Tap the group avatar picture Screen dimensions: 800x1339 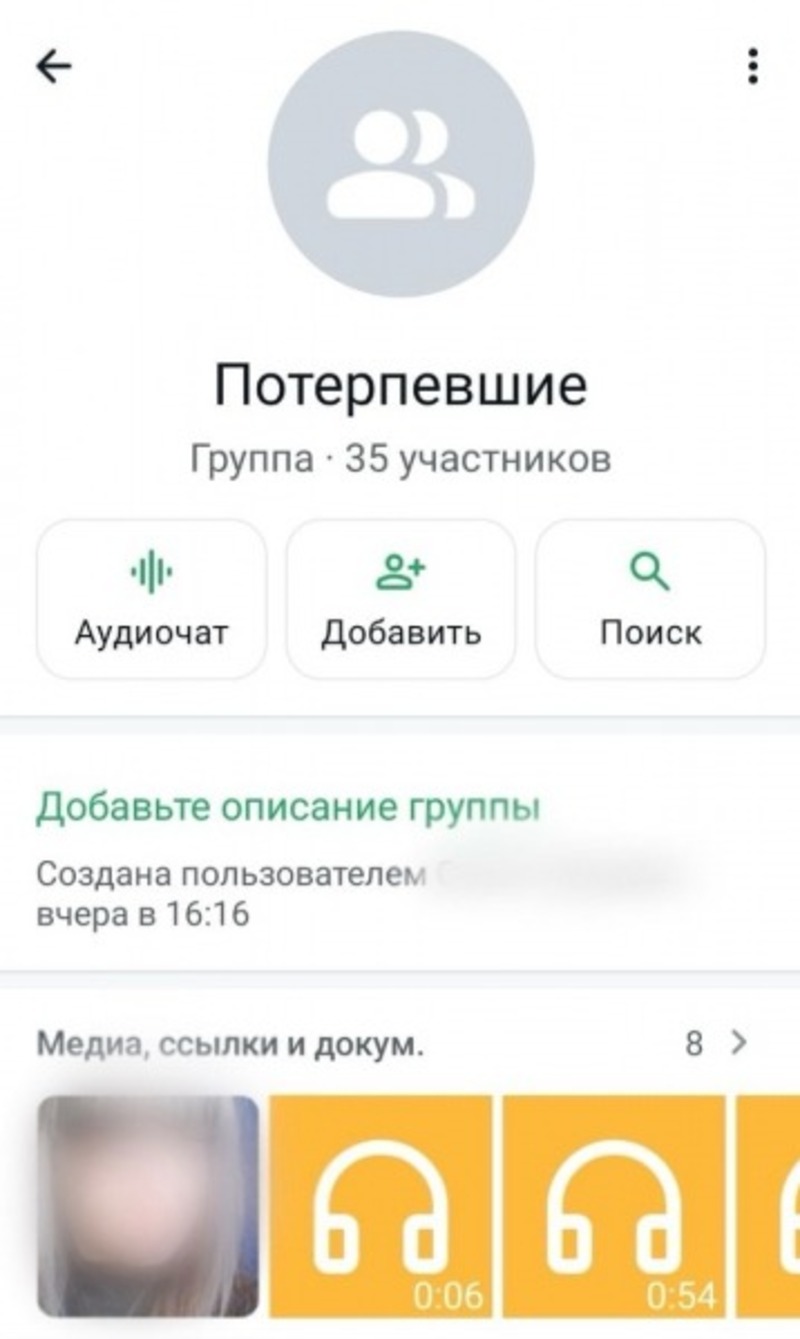coord(400,163)
